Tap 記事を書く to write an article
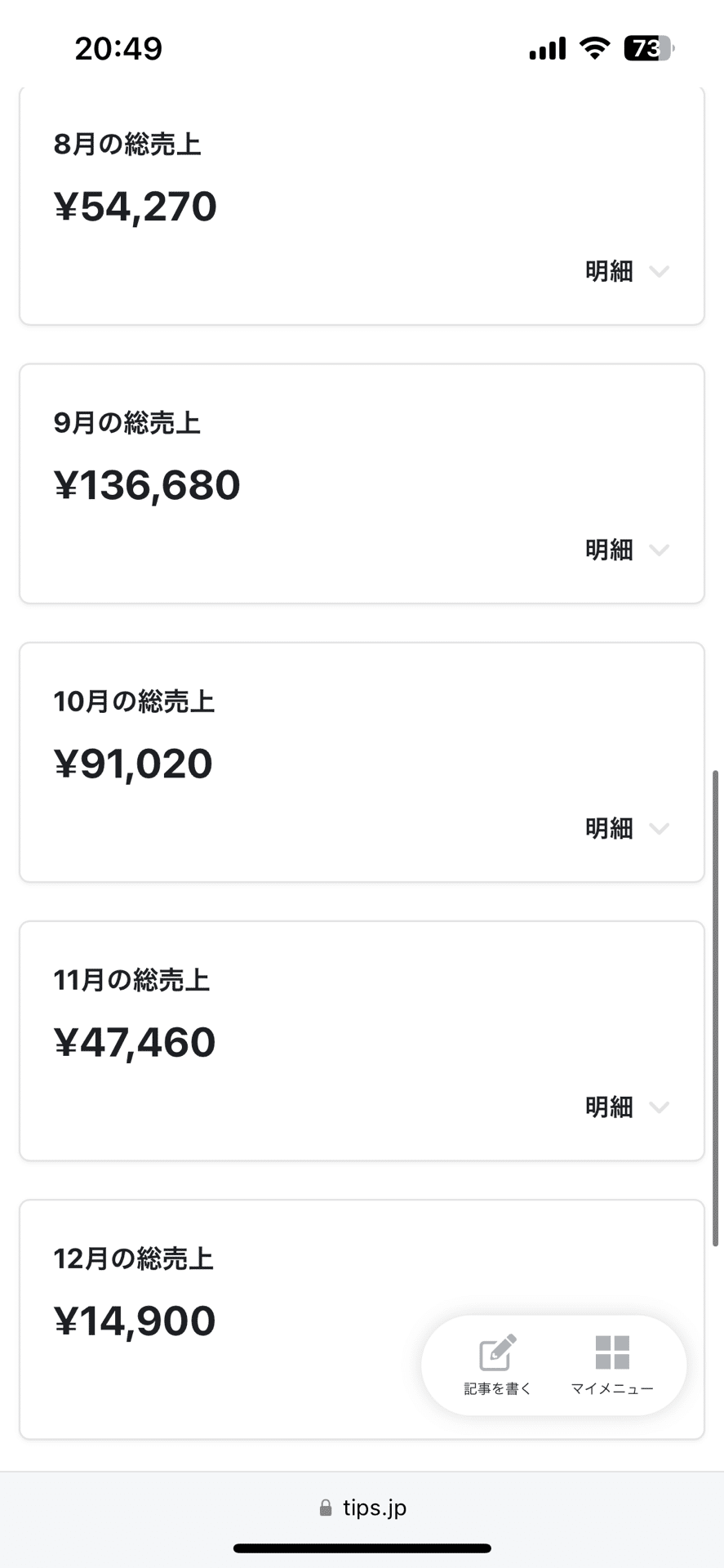724x1568 pixels. pyautogui.click(x=497, y=1365)
